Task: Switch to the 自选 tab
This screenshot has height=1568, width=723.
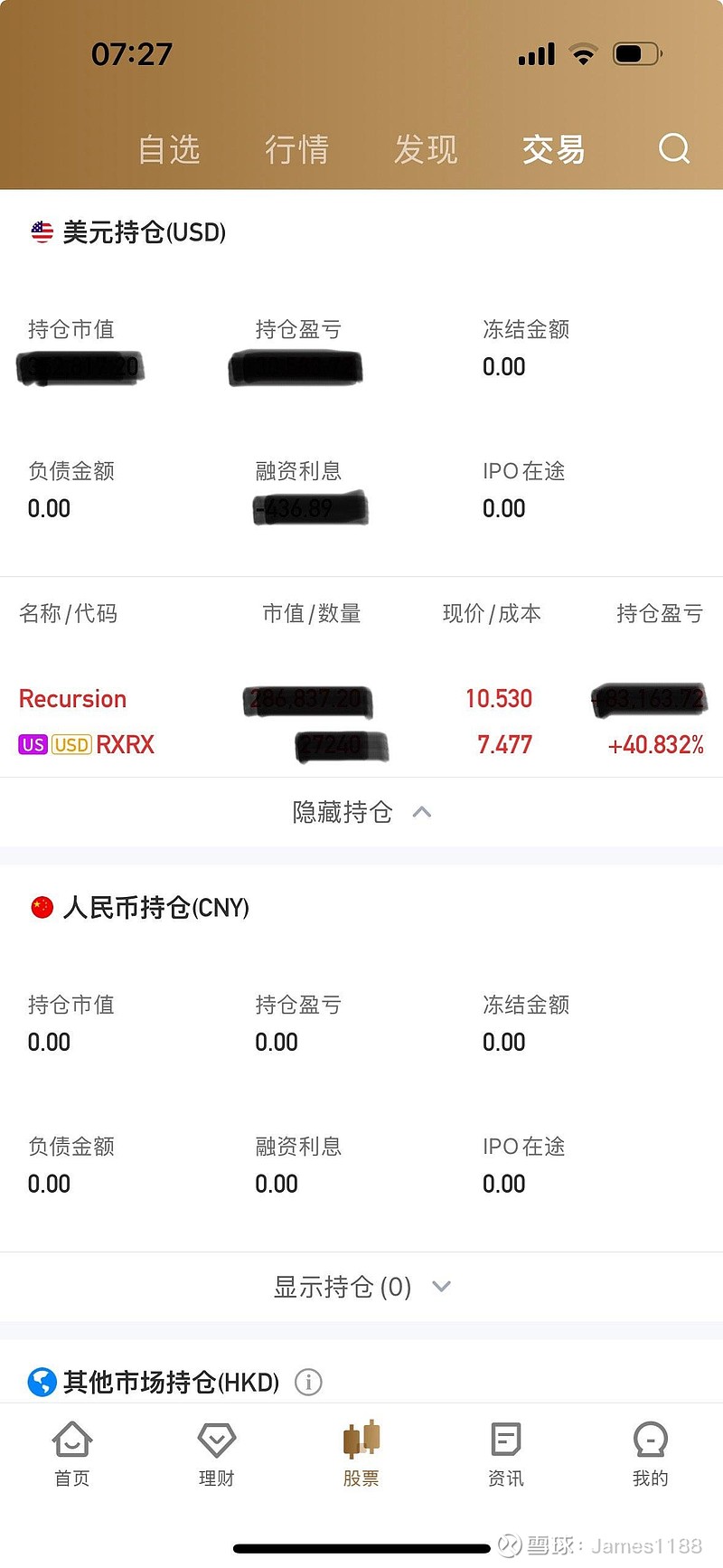Action: pyautogui.click(x=169, y=149)
